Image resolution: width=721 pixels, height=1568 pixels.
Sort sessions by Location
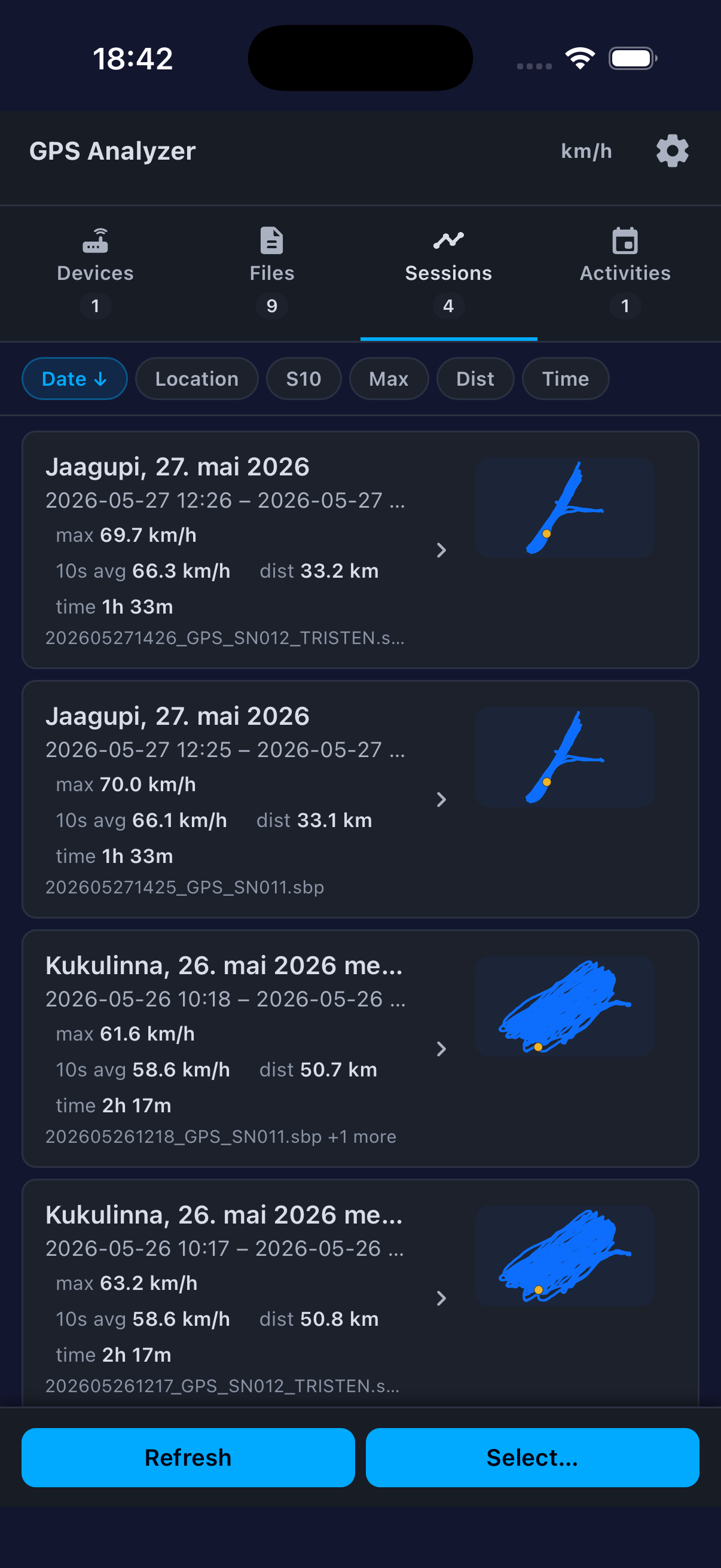click(x=197, y=379)
